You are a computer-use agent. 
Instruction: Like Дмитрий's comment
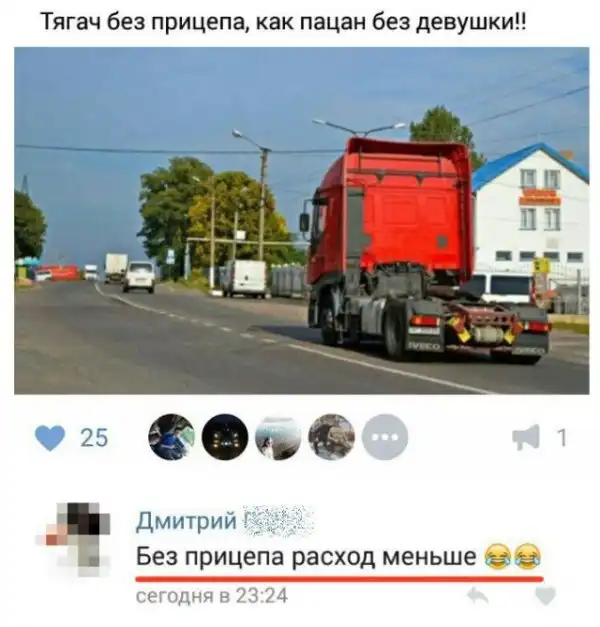coord(544,596)
